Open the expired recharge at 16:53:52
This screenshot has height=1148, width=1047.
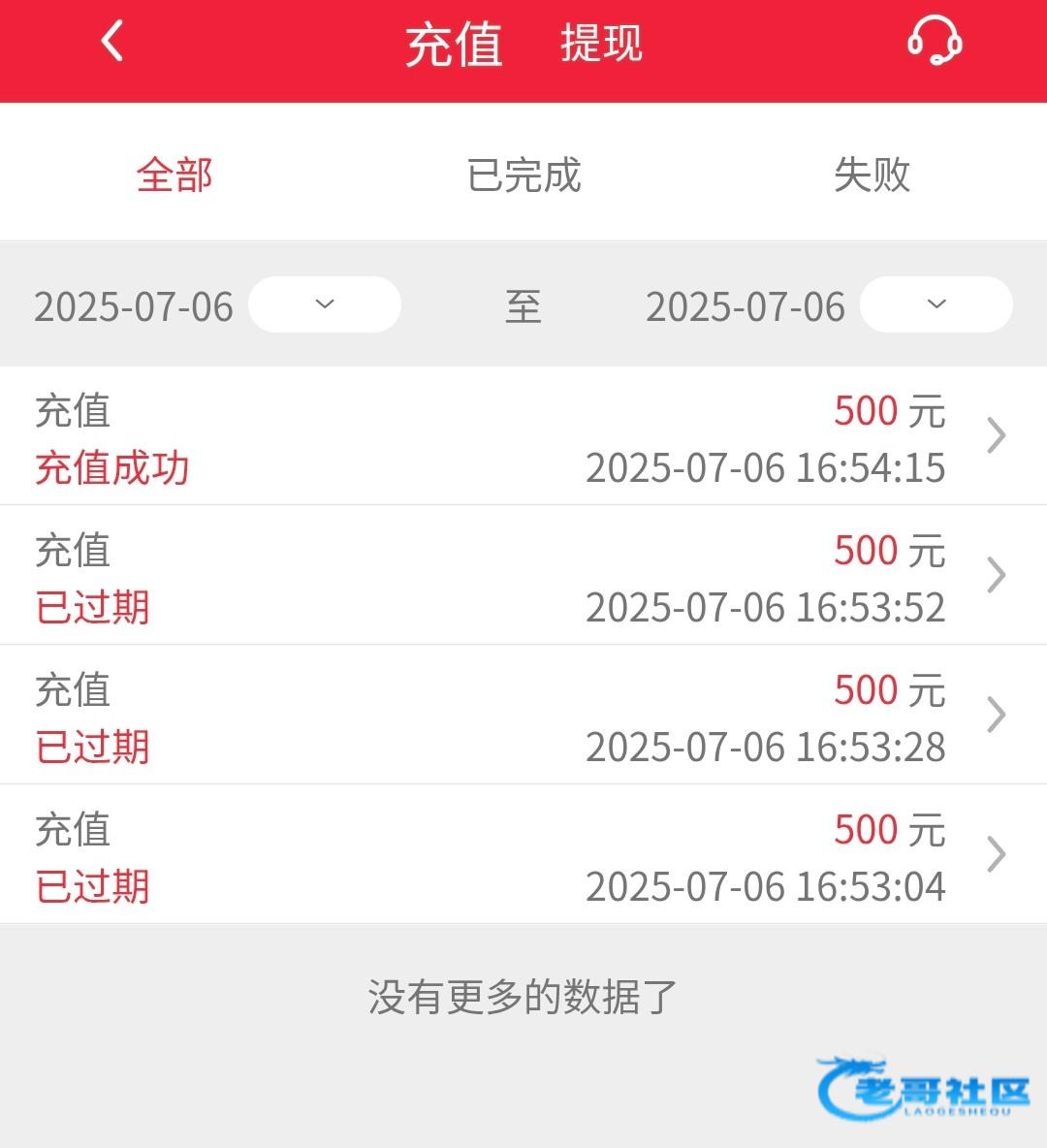point(523,577)
